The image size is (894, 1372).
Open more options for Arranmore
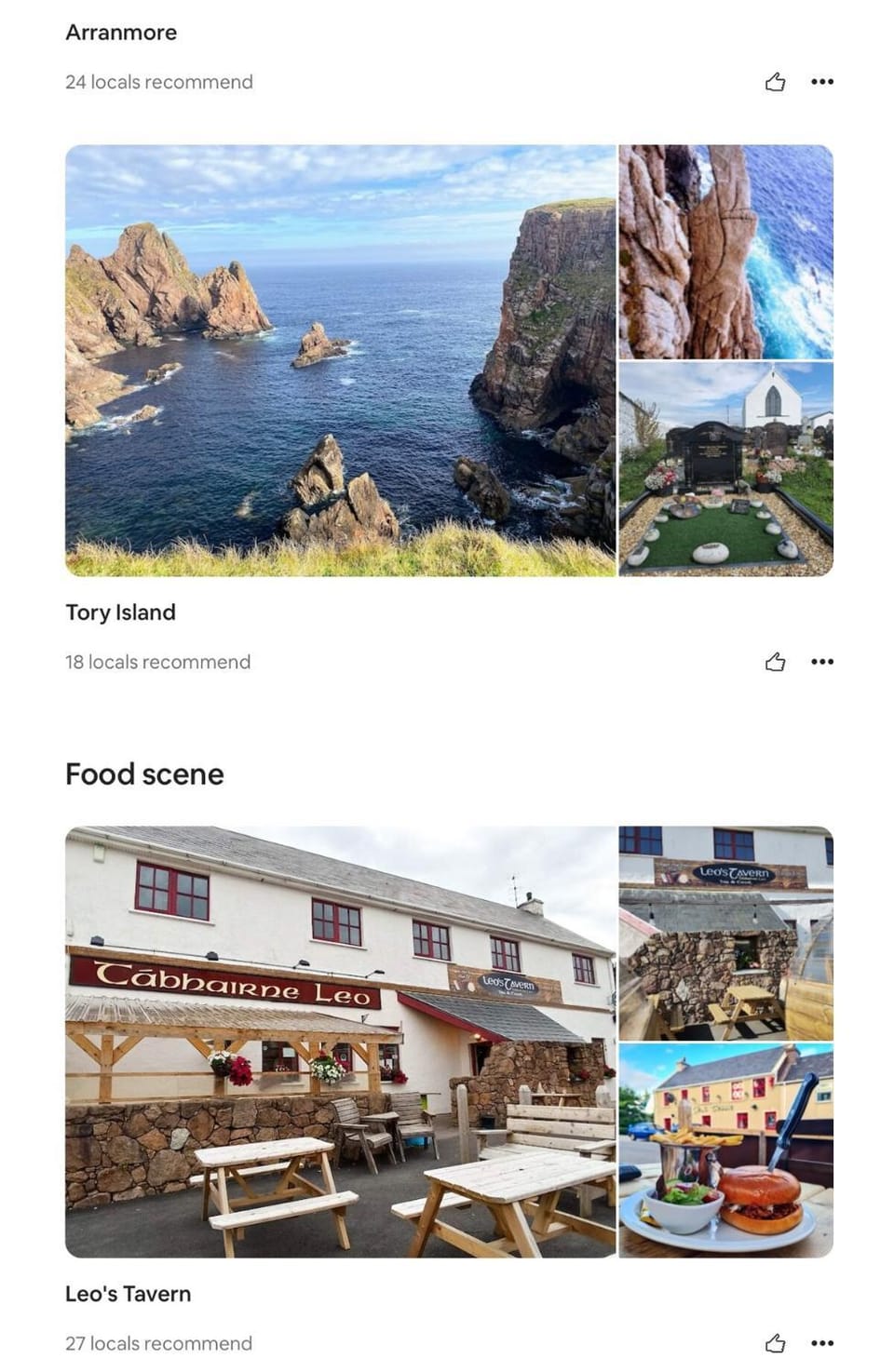(821, 82)
